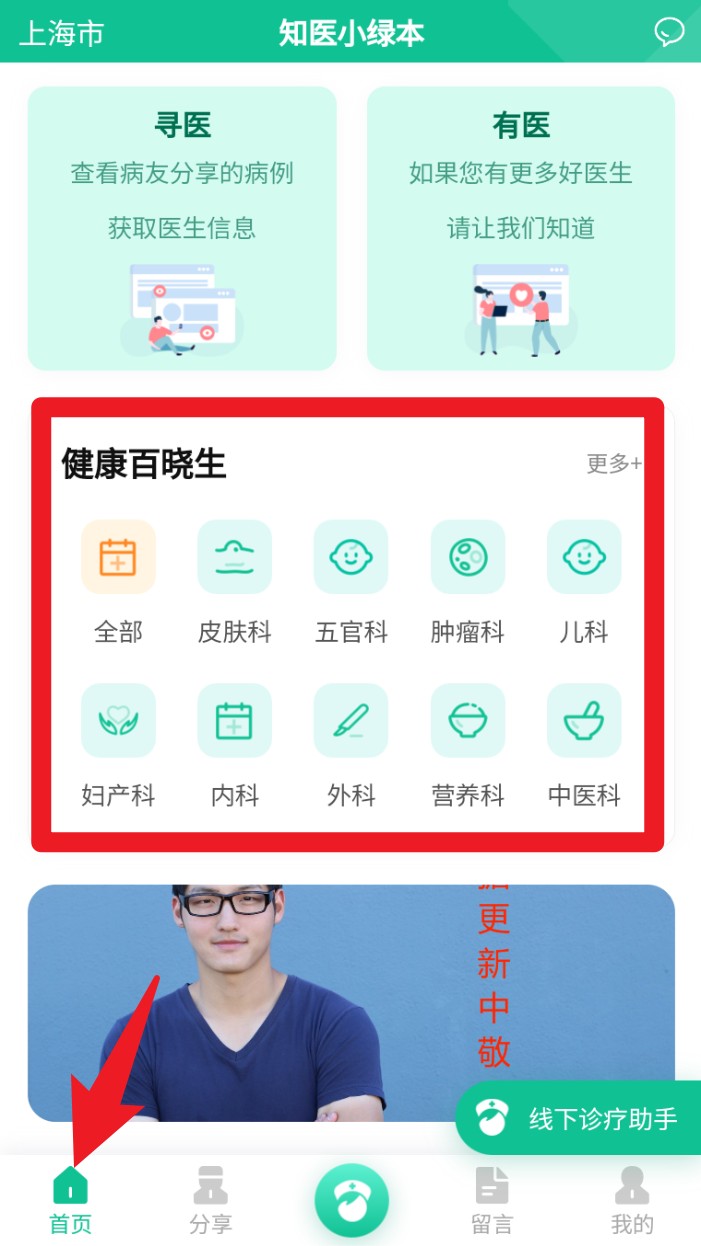Switch to the 分享 tab
This screenshot has height=1246, width=701.
tap(210, 1200)
